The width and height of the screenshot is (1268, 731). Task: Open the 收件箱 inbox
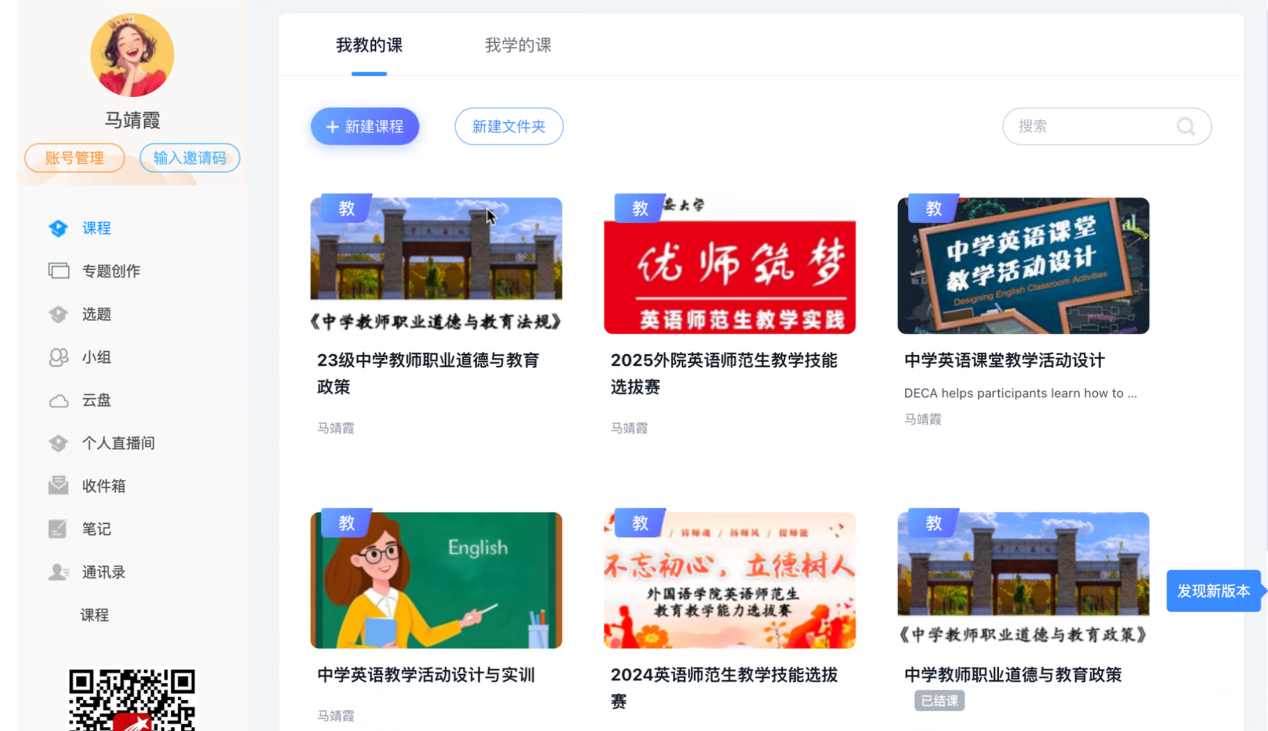[x=103, y=486]
